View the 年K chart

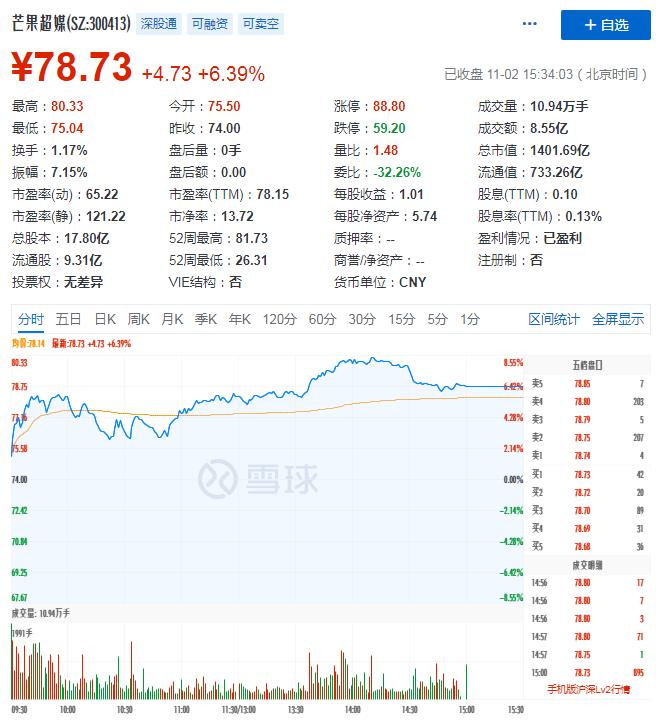click(240, 319)
